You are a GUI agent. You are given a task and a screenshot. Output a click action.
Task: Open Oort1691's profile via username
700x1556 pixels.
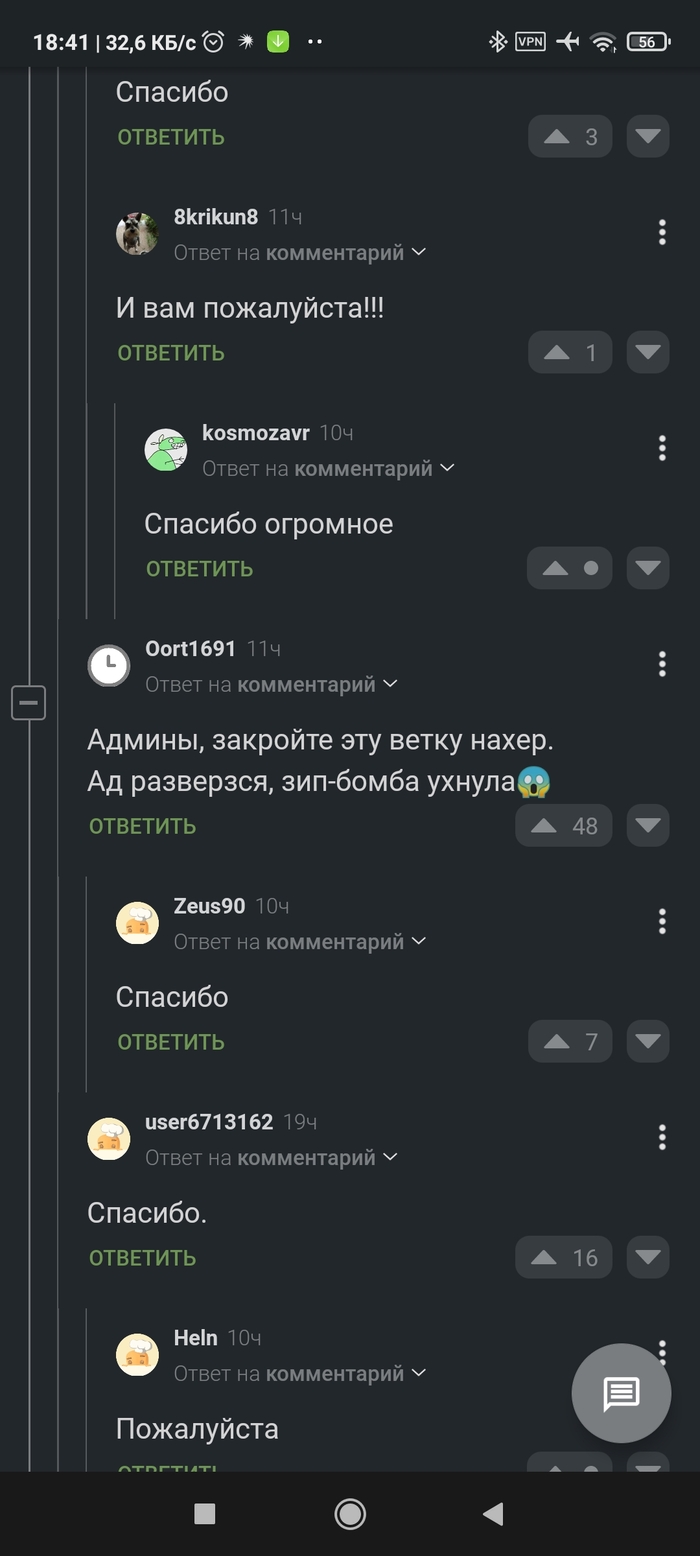(x=190, y=649)
